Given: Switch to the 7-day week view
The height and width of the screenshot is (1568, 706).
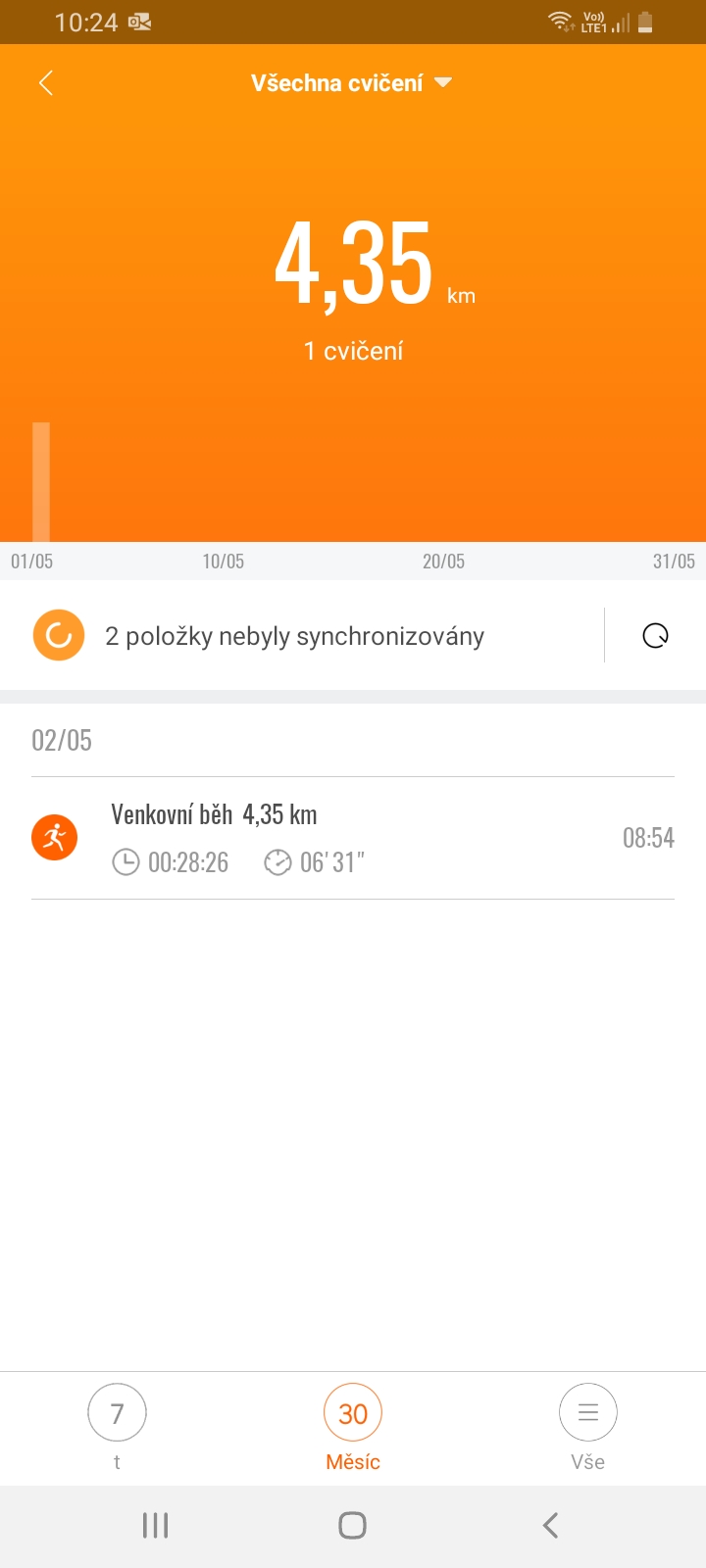Looking at the screenshot, I should coord(117,1426).
